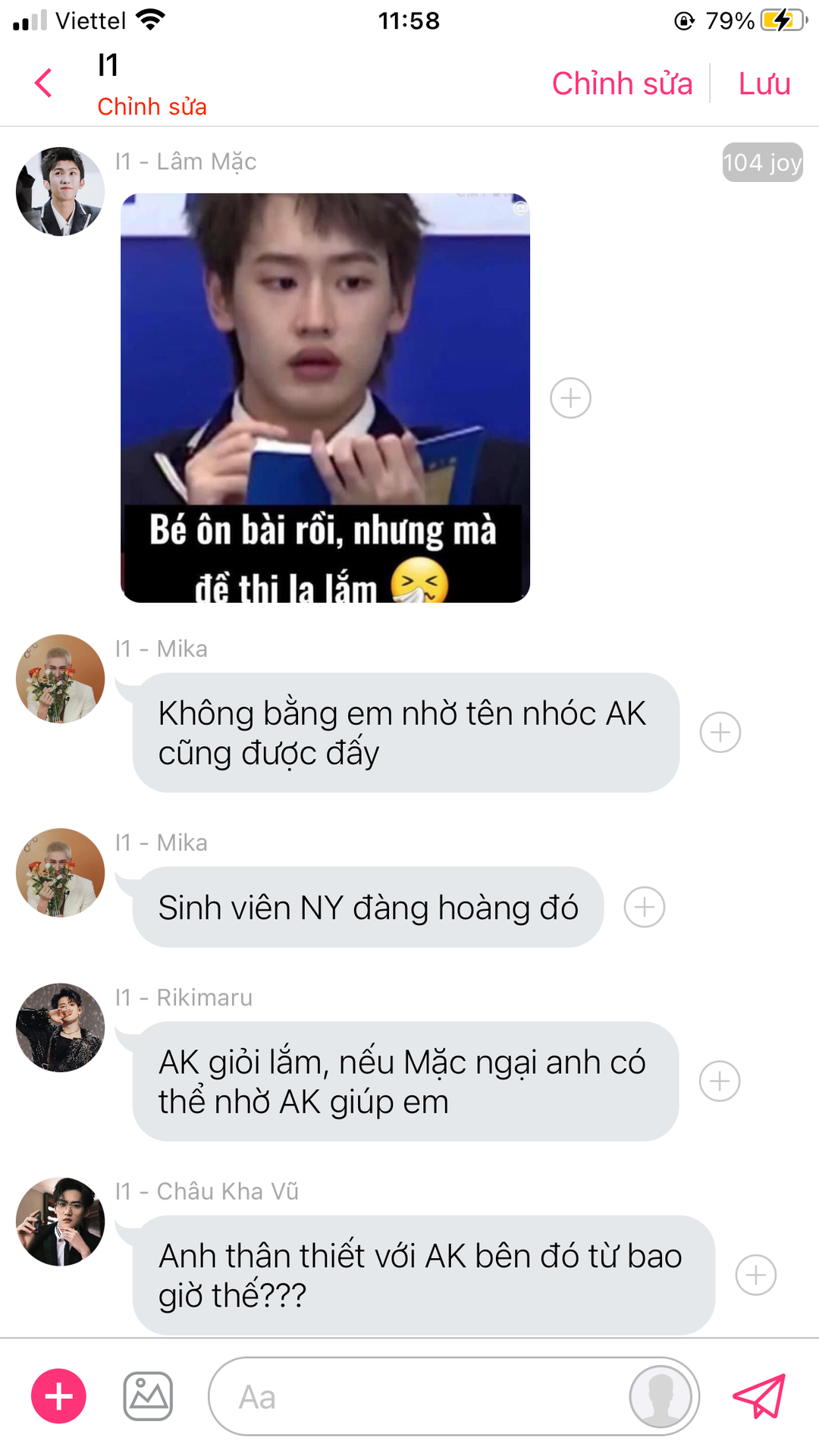
Task: Focus the Aa message input field
Action: point(417,1396)
